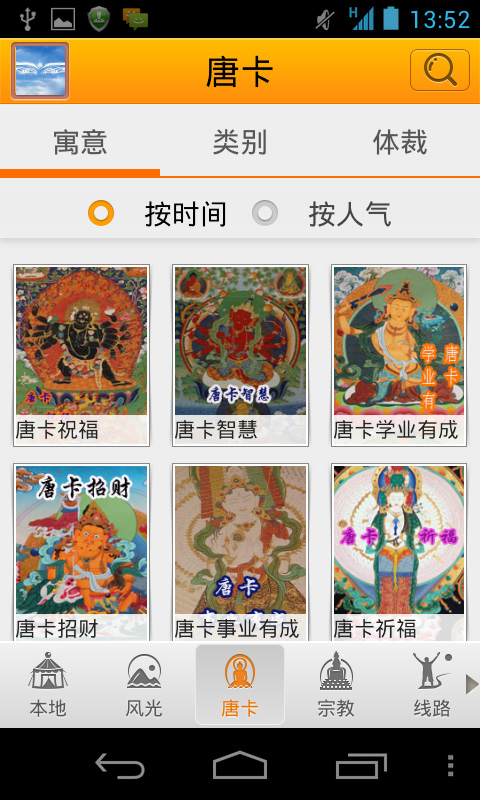This screenshot has height=800, width=480.
Task: Open the search magnifier icon
Action: (x=440, y=70)
